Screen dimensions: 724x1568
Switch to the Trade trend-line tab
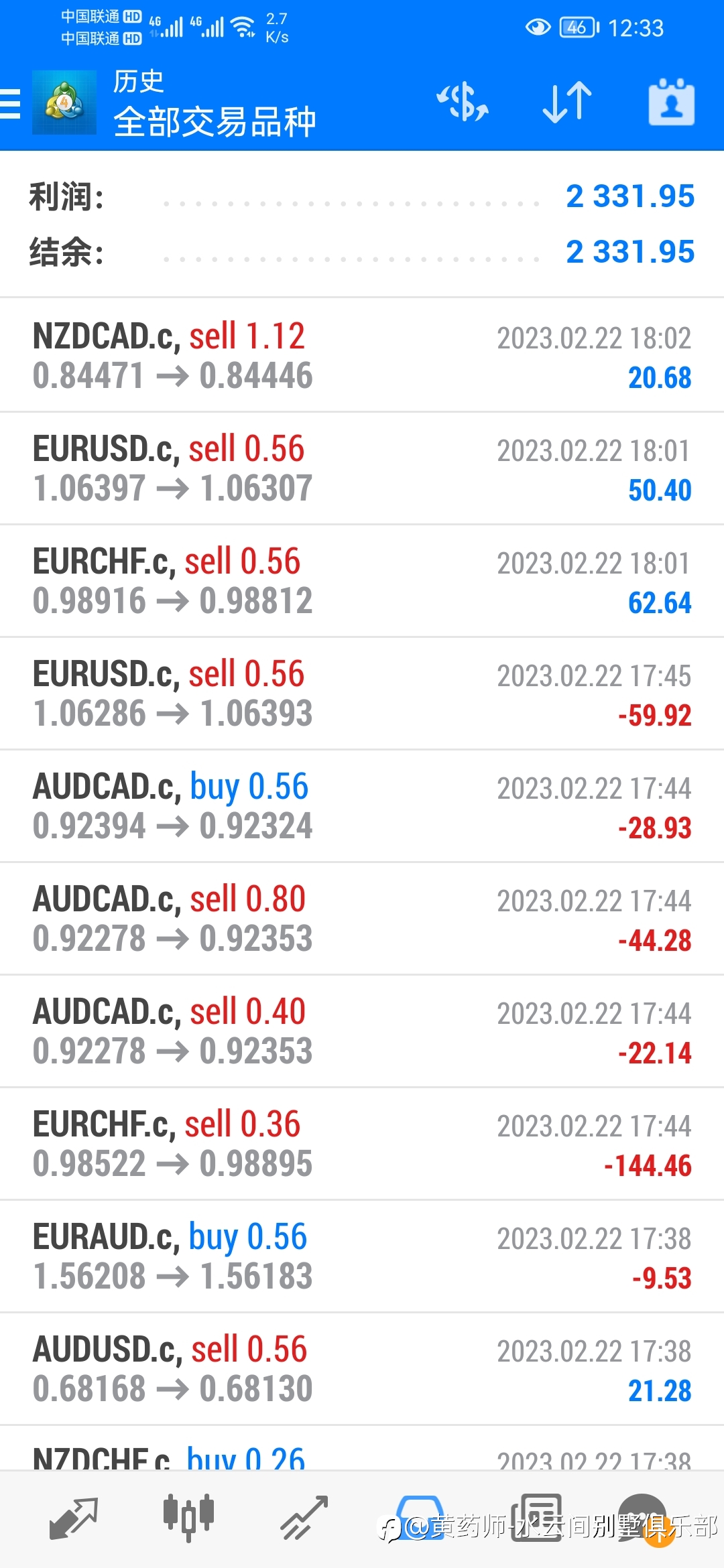pyautogui.click(x=304, y=1518)
